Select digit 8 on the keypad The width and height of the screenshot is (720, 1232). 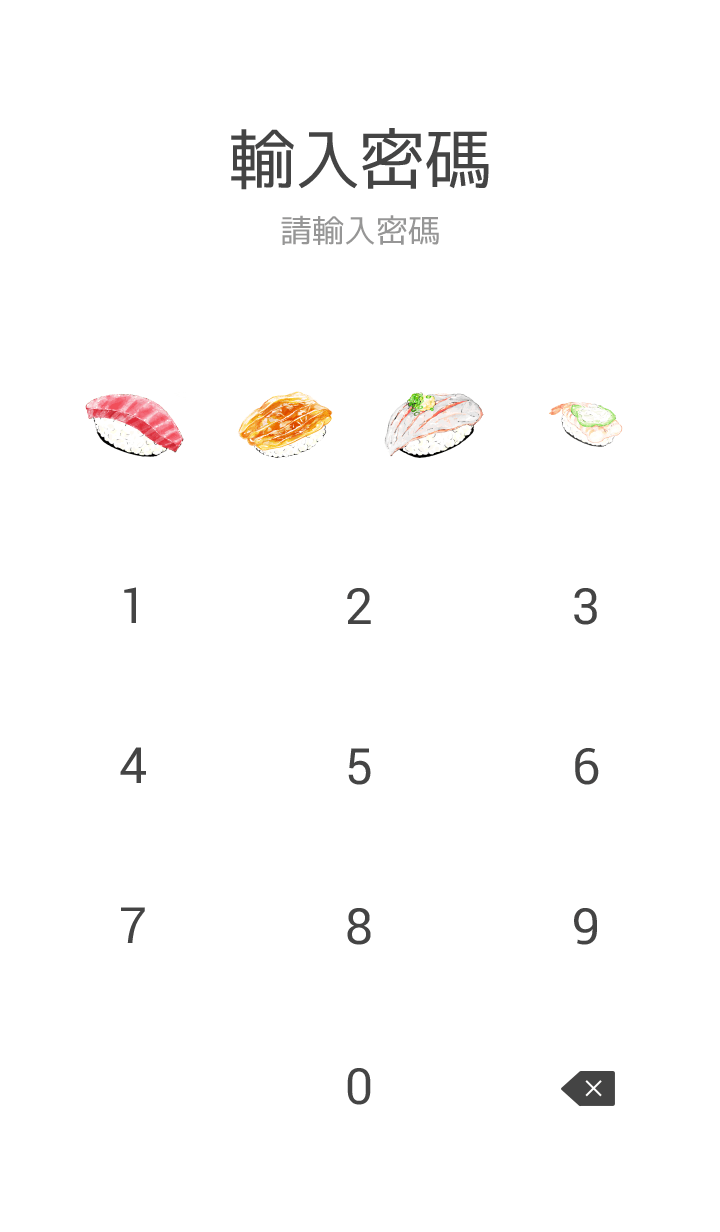click(x=359, y=927)
